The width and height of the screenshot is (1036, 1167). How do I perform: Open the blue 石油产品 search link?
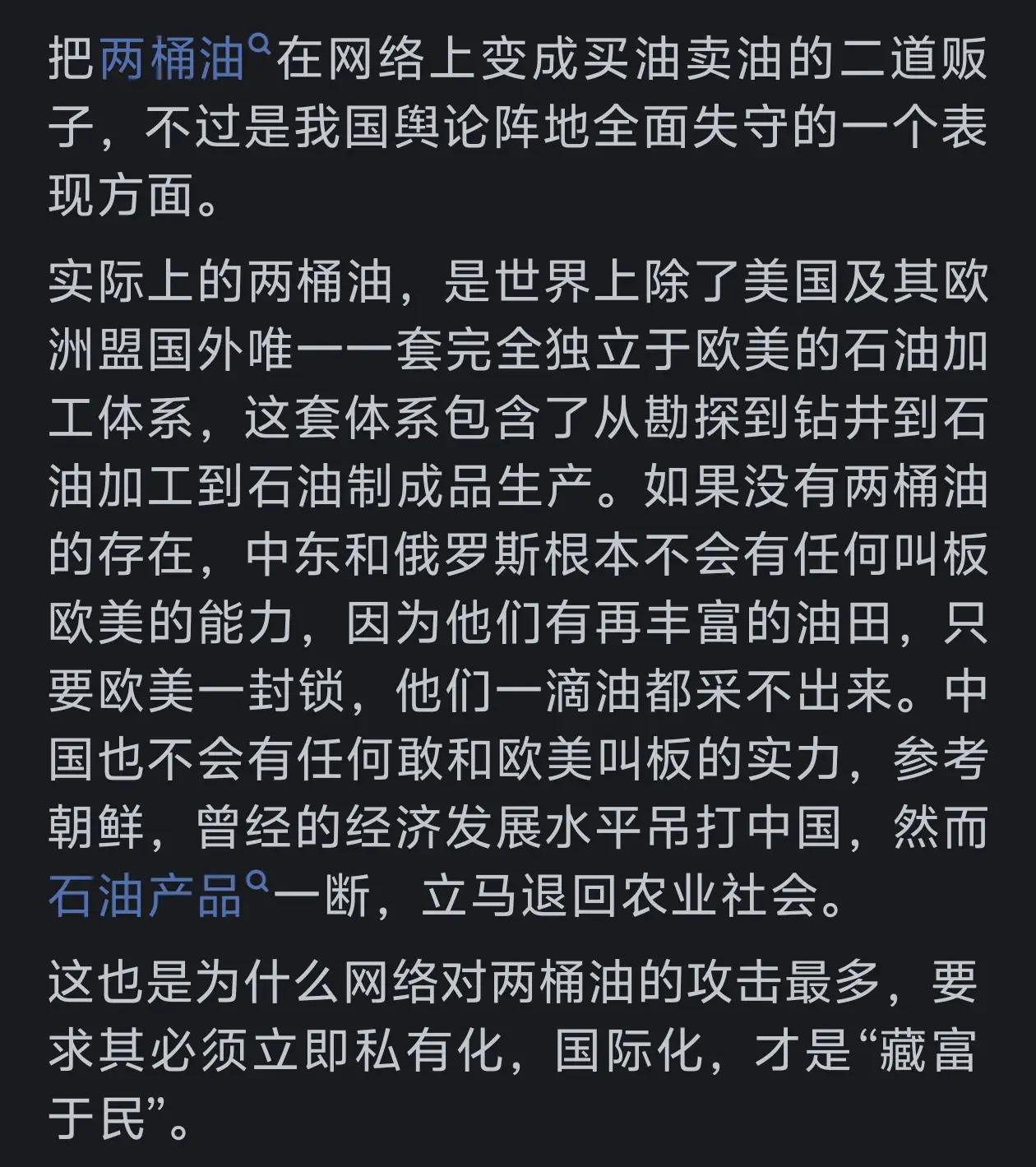click(x=146, y=896)
